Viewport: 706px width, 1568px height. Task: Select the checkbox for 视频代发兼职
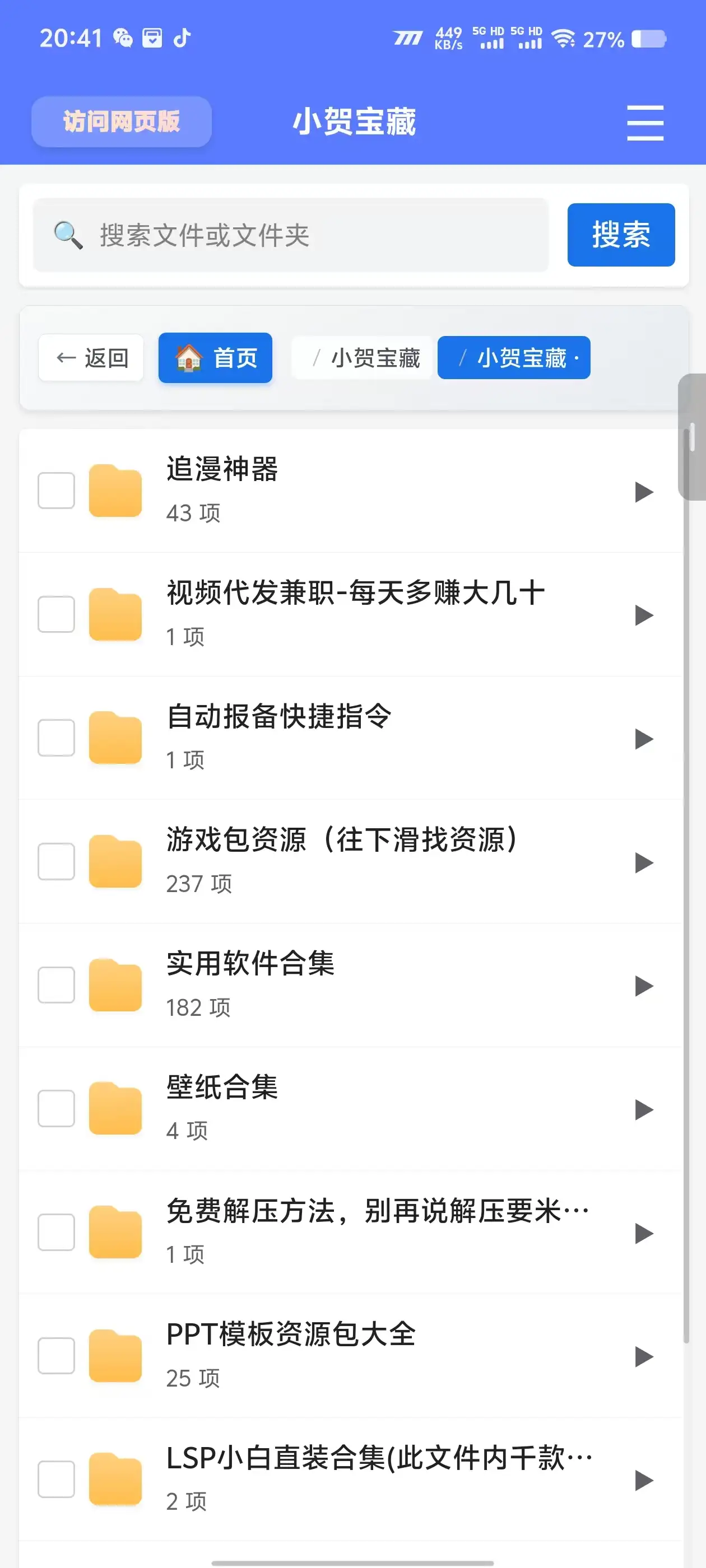click(x=56, y=614)
